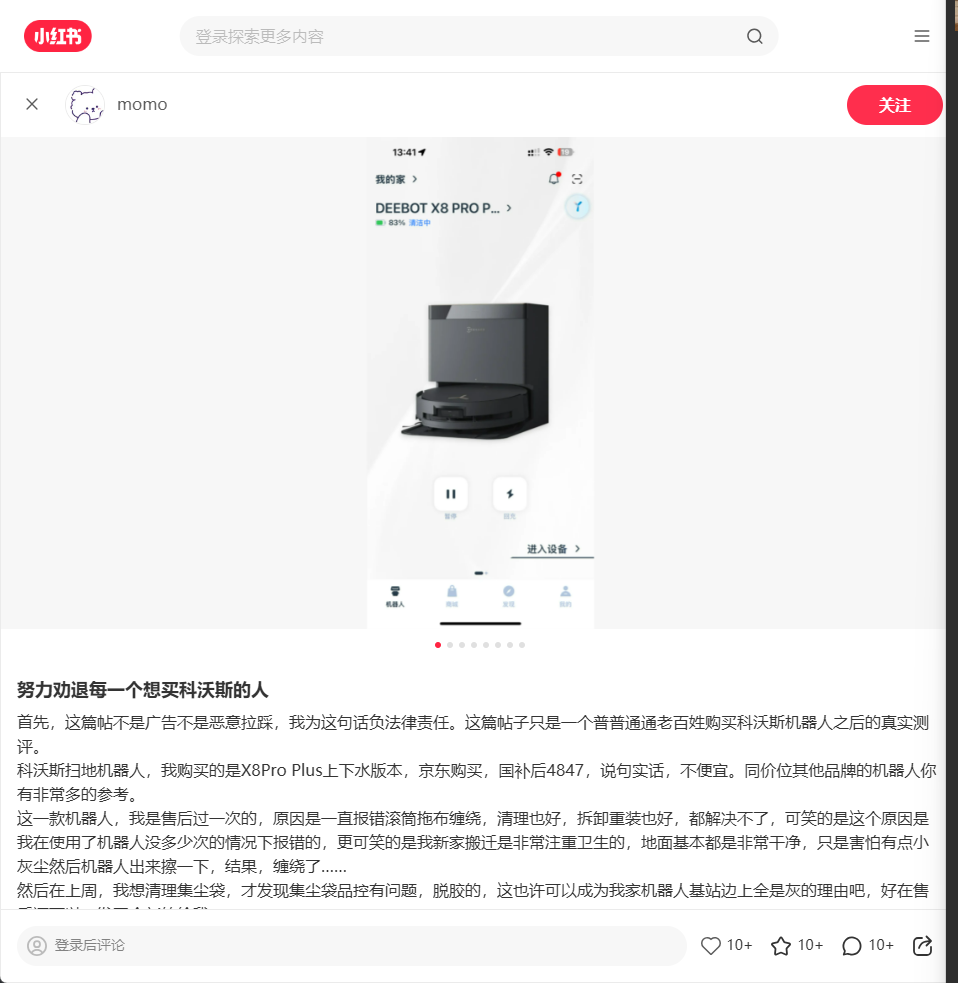Open the search field at top
This screenshot has height=983, width=958.
pos(460,37)
